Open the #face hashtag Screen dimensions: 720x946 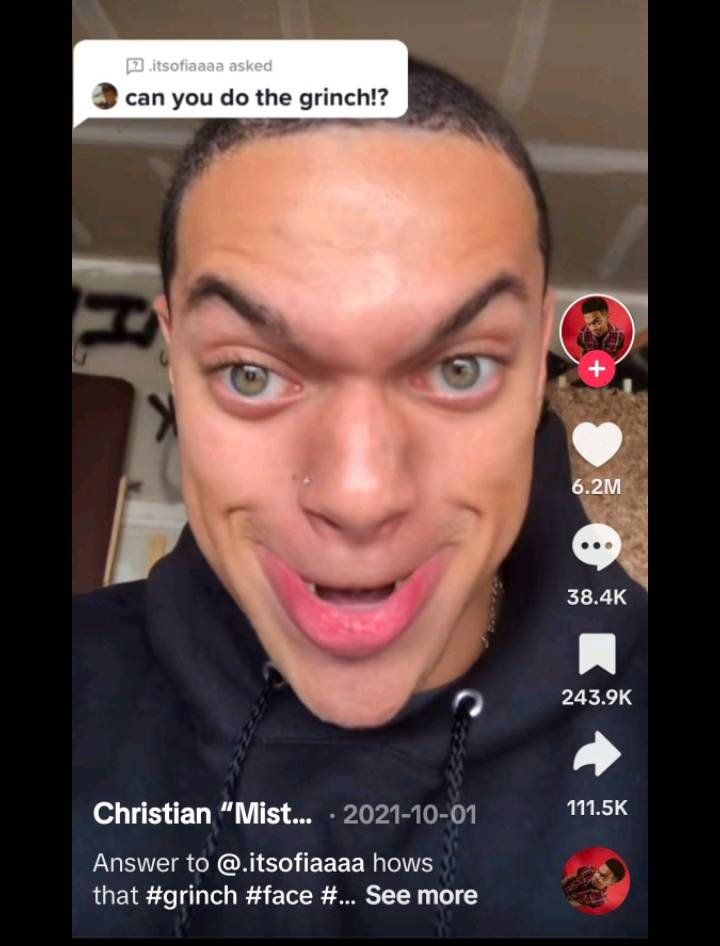point(278,895)
